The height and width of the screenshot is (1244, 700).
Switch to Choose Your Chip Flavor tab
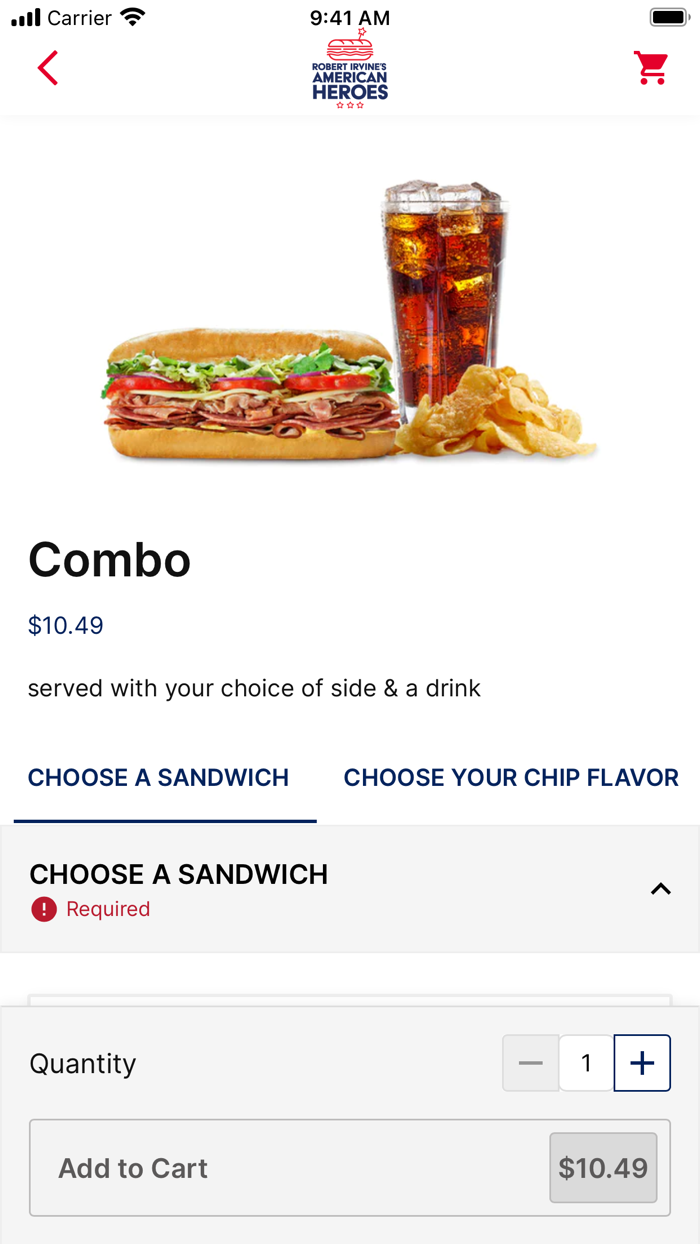pos(511,778)
